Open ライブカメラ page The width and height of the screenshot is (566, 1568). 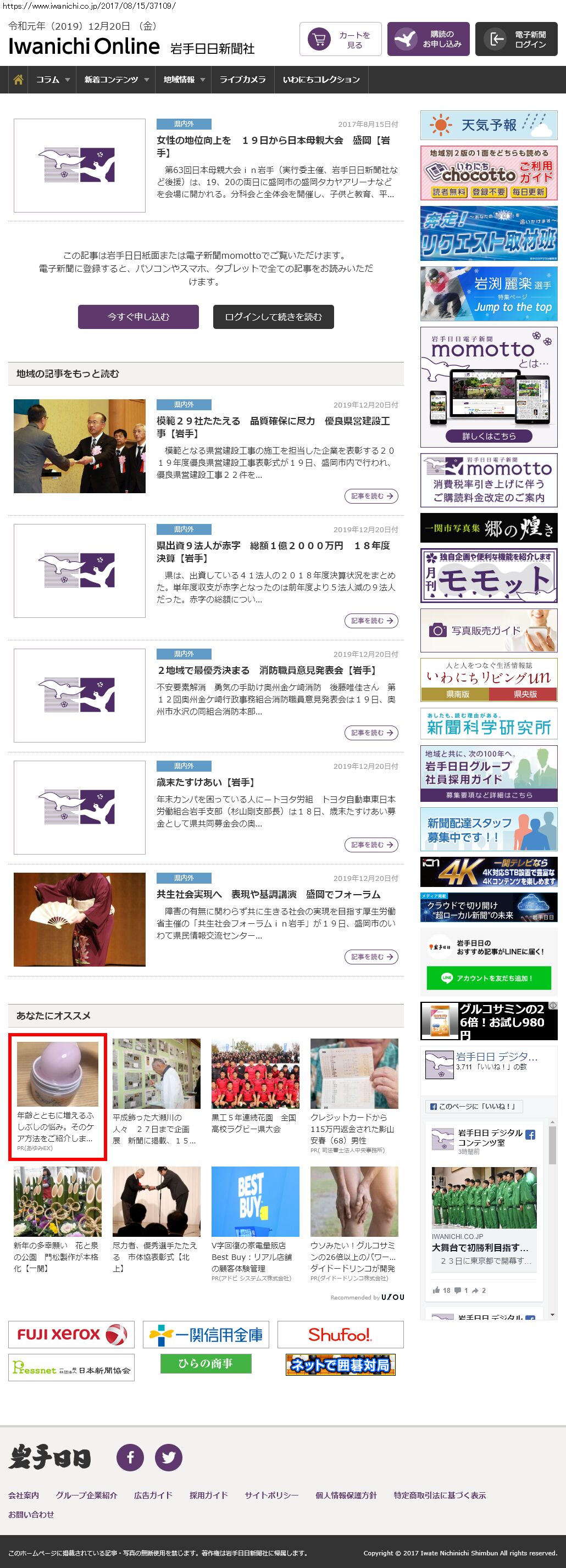[x=242, y=80]
